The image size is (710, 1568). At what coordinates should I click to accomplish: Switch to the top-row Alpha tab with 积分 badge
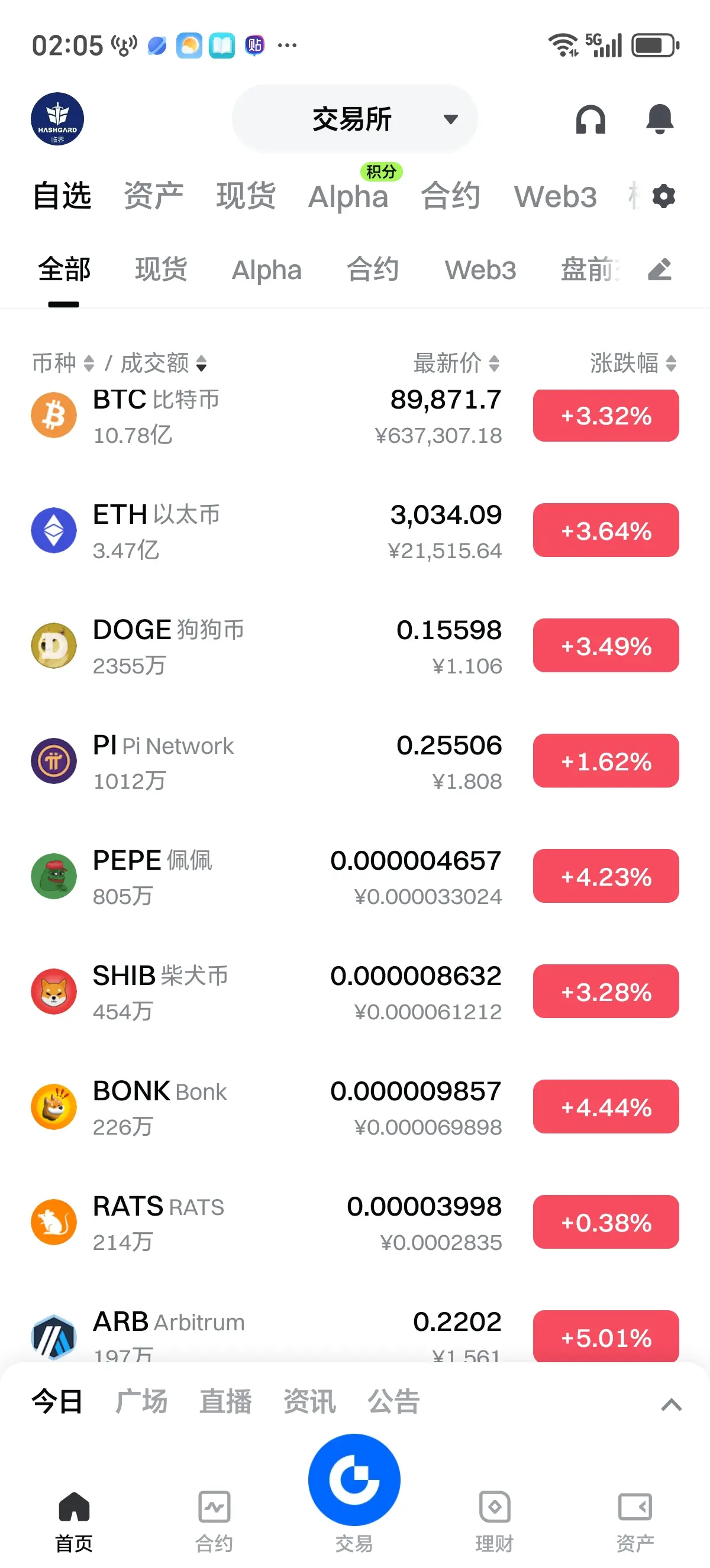[348, 196]
